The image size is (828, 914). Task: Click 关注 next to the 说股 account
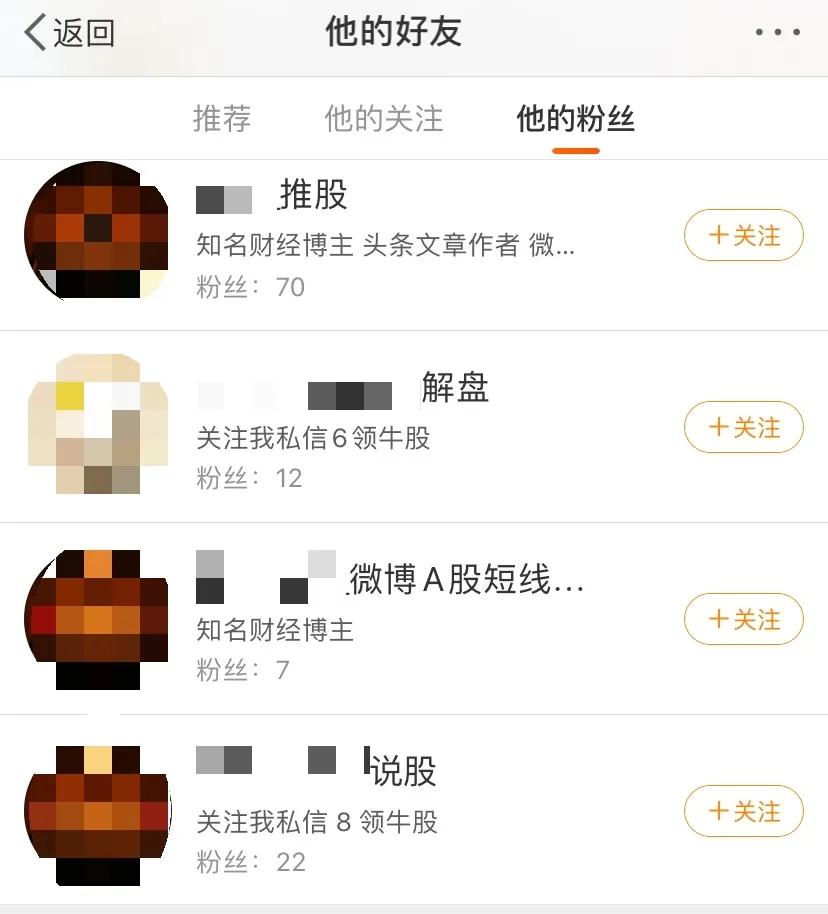pyautogui.click(x=743, y=812)
